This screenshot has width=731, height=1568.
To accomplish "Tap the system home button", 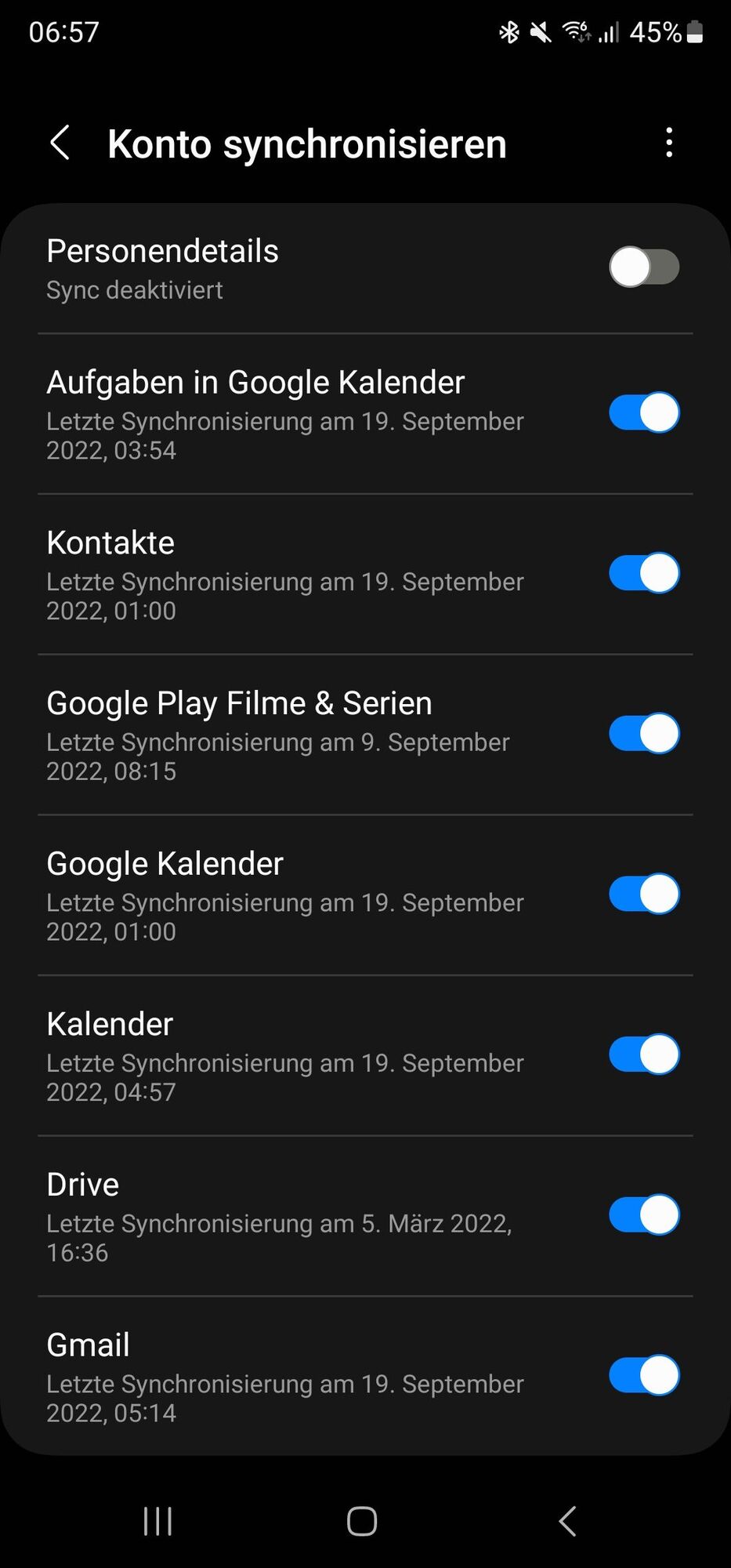I will coord(362,1522).
